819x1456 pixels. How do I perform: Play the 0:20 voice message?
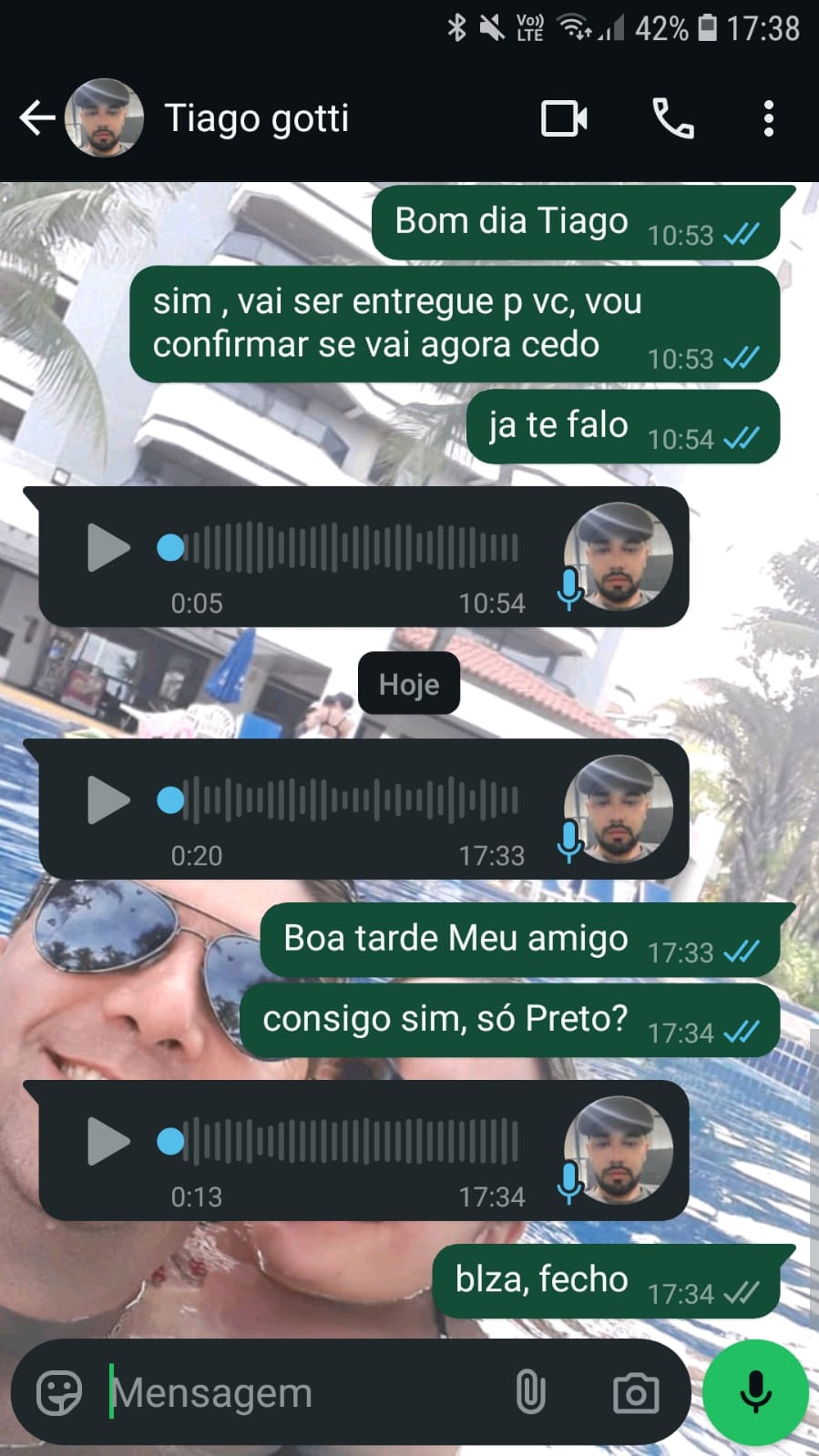click(x=108, y=800)
